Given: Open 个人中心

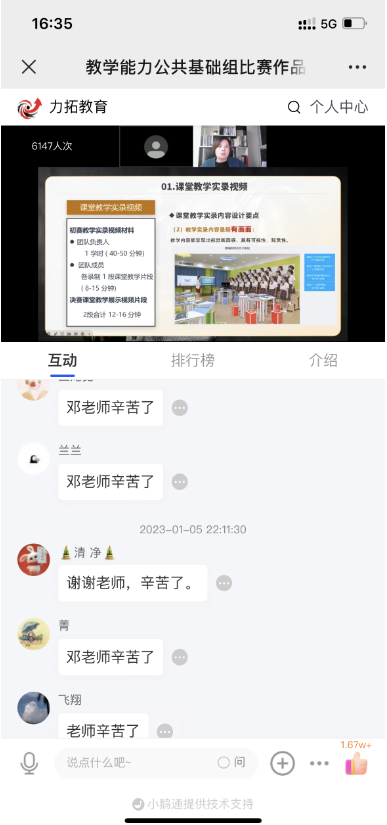Looking at the screenshot, I should (x=339, y=107).
